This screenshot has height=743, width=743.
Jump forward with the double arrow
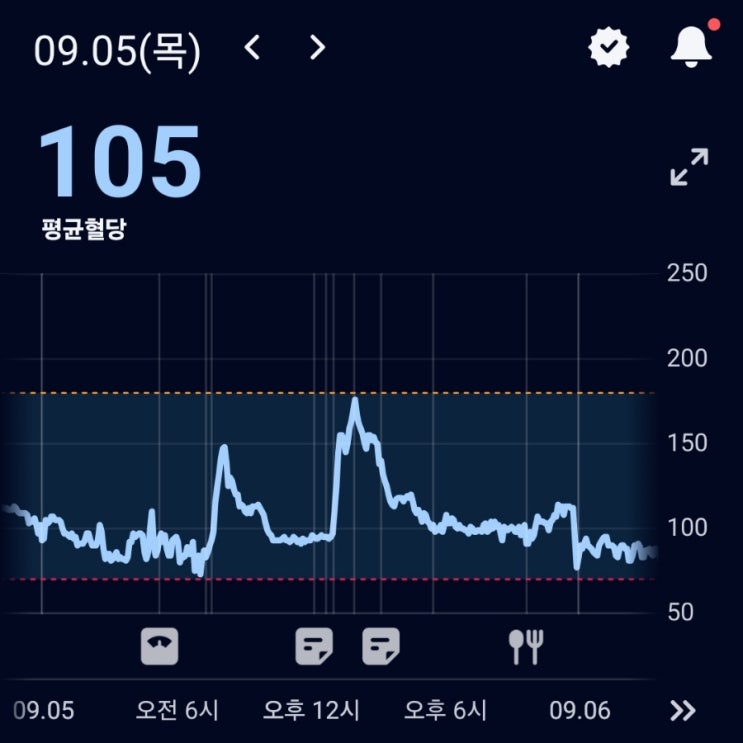[x=683, y=711]
